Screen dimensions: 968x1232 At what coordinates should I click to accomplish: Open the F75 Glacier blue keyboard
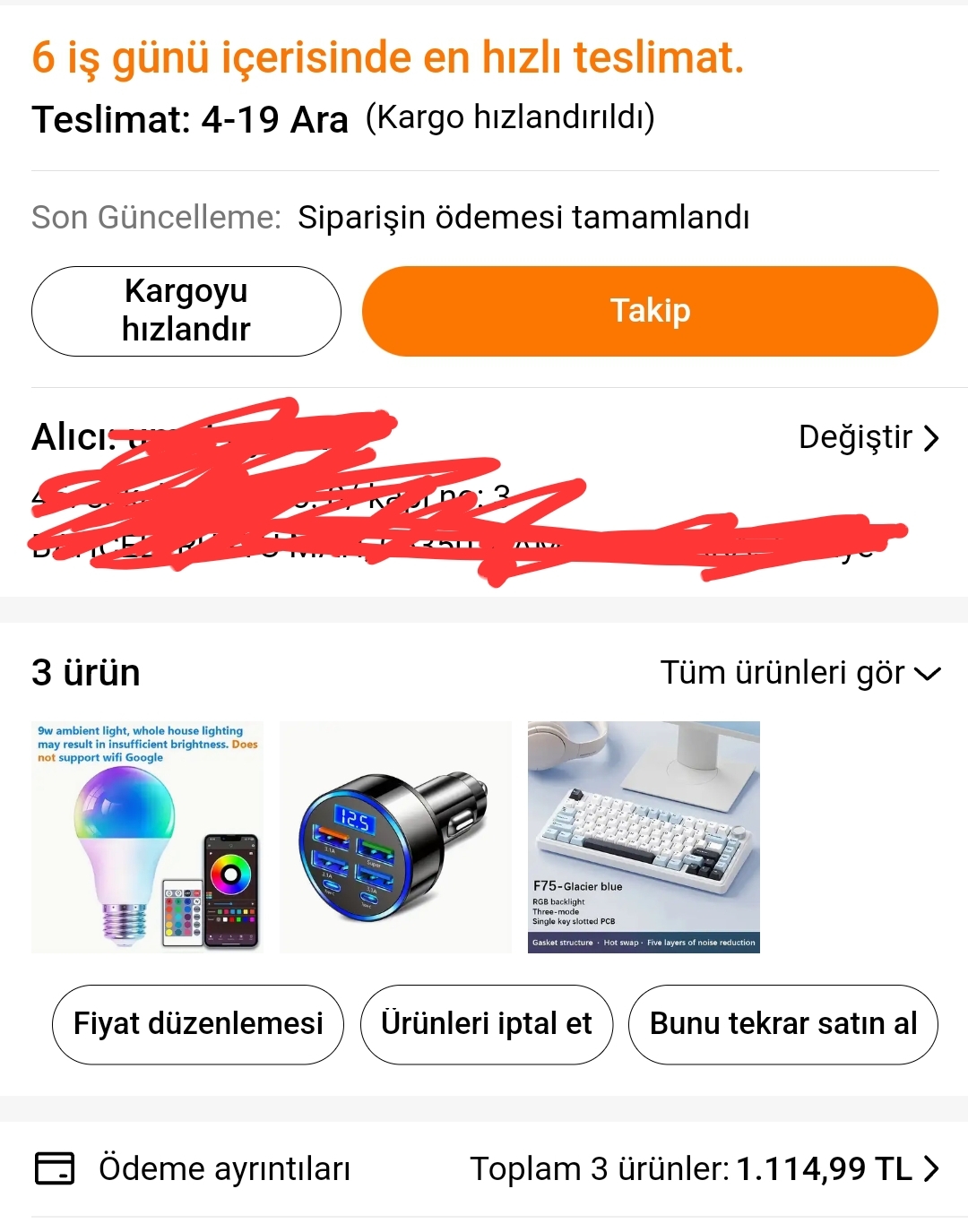coord(644,837)
